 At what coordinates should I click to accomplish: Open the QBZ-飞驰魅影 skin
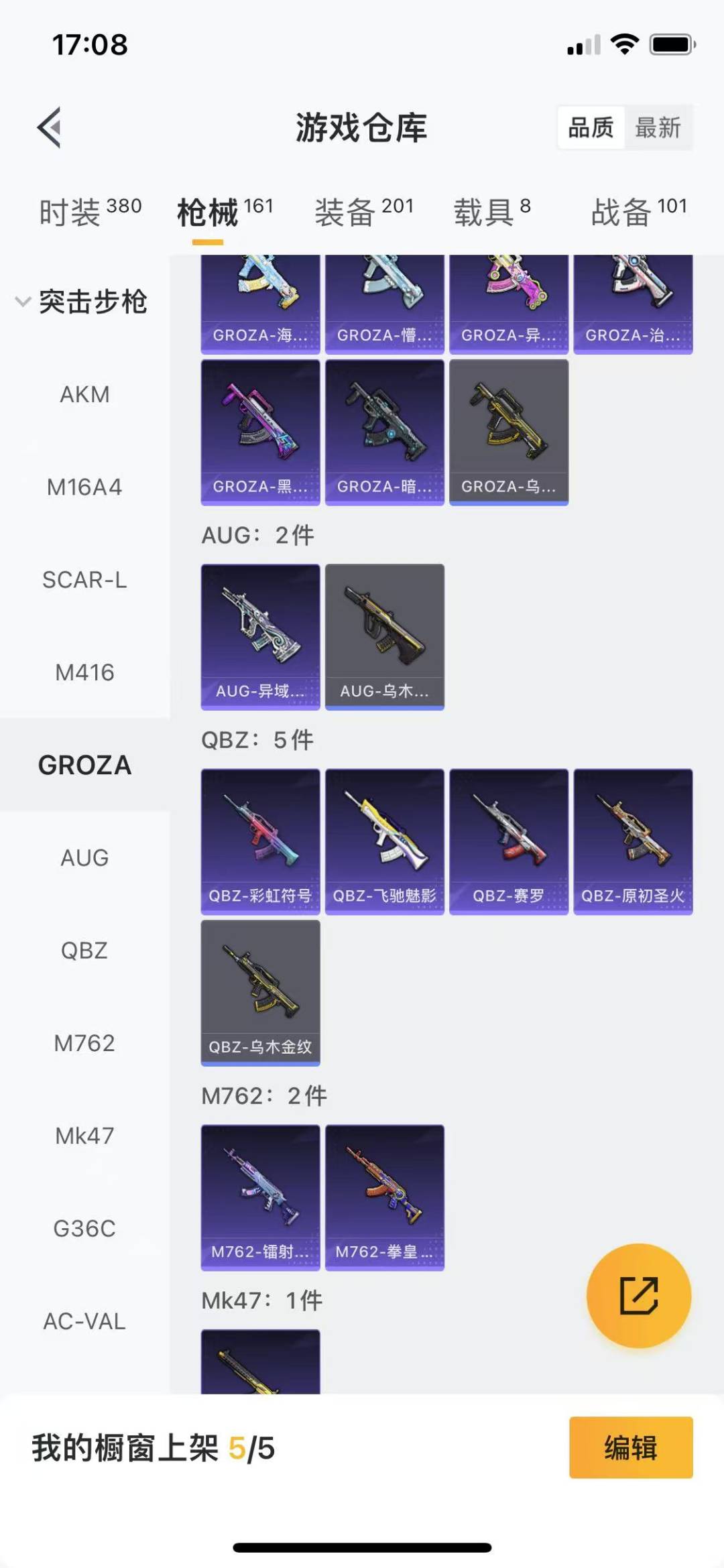point(384,841)
